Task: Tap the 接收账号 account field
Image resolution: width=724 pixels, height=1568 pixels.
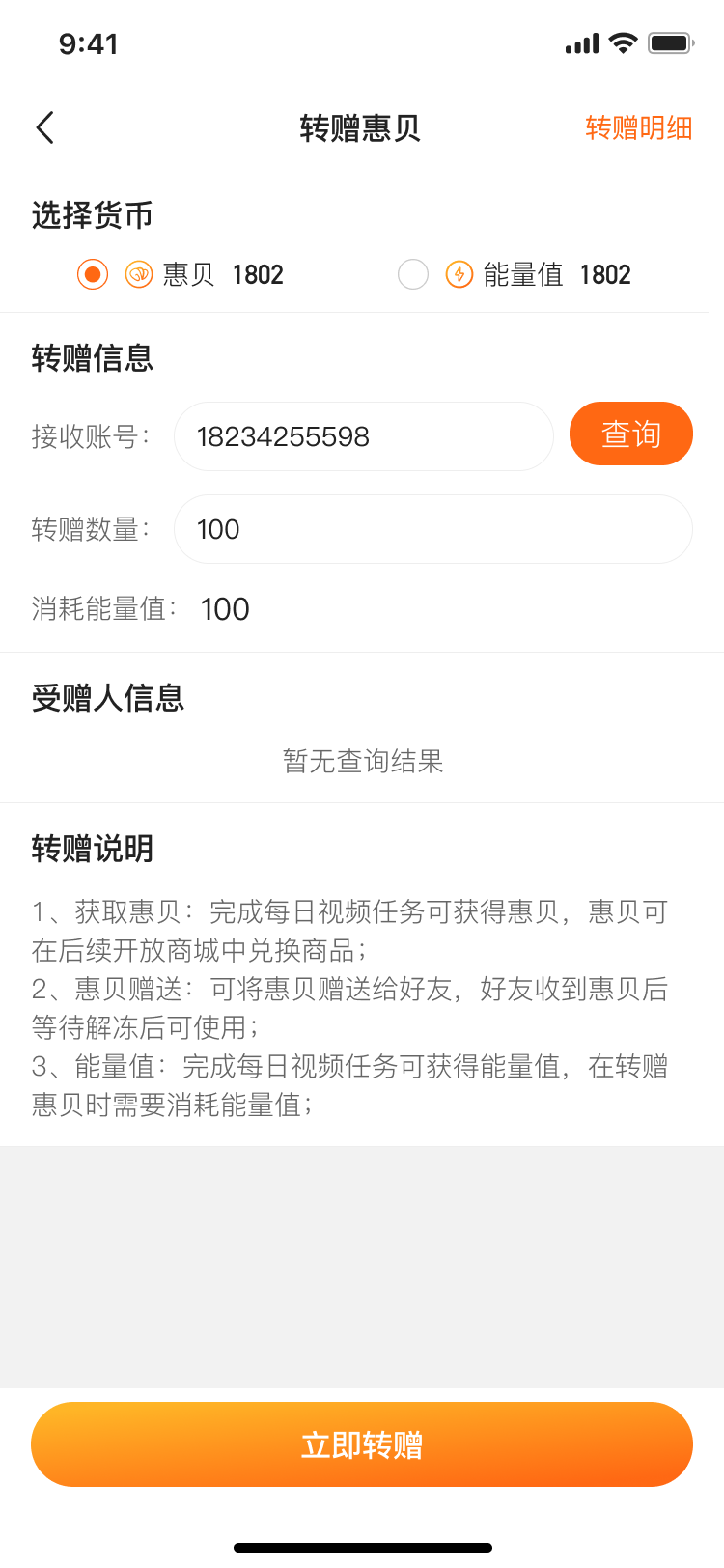Action: click(363, 436)
